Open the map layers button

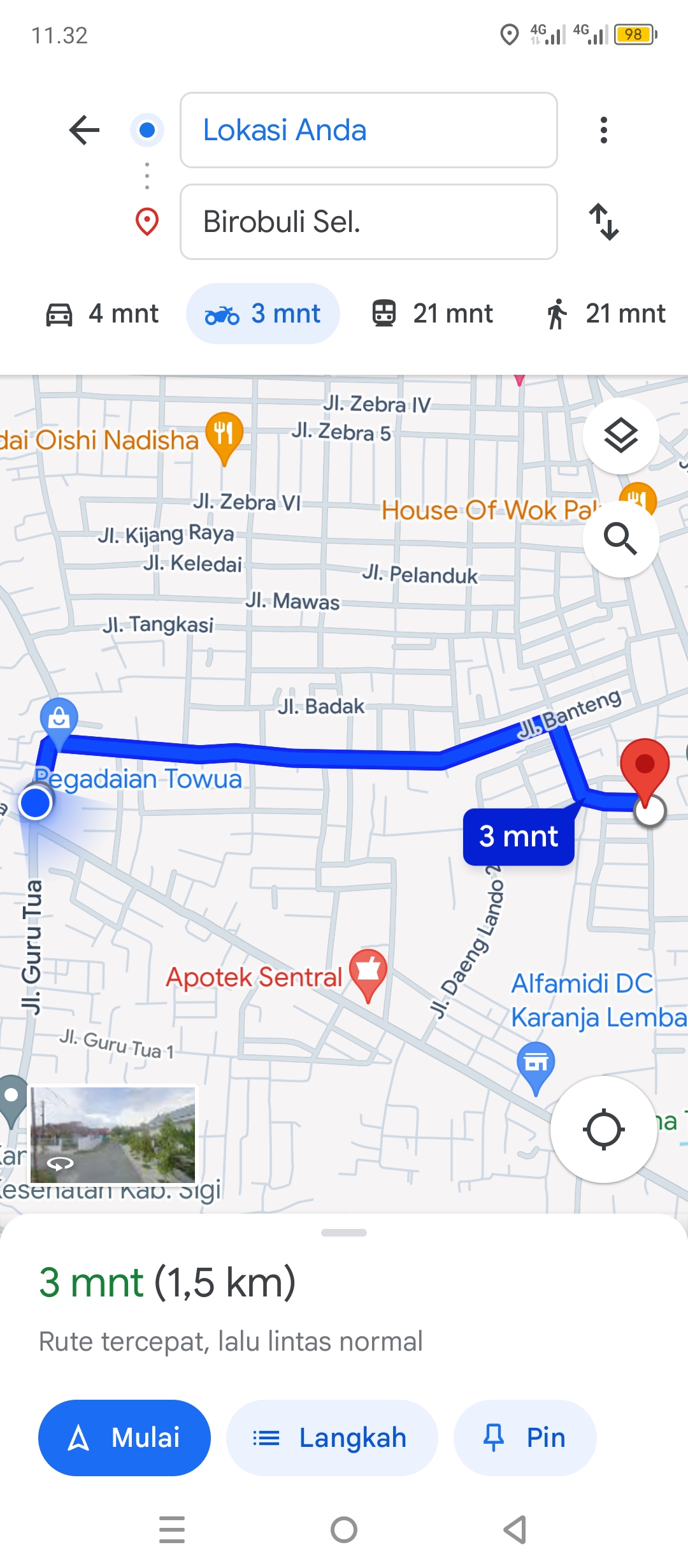point(620,436)
